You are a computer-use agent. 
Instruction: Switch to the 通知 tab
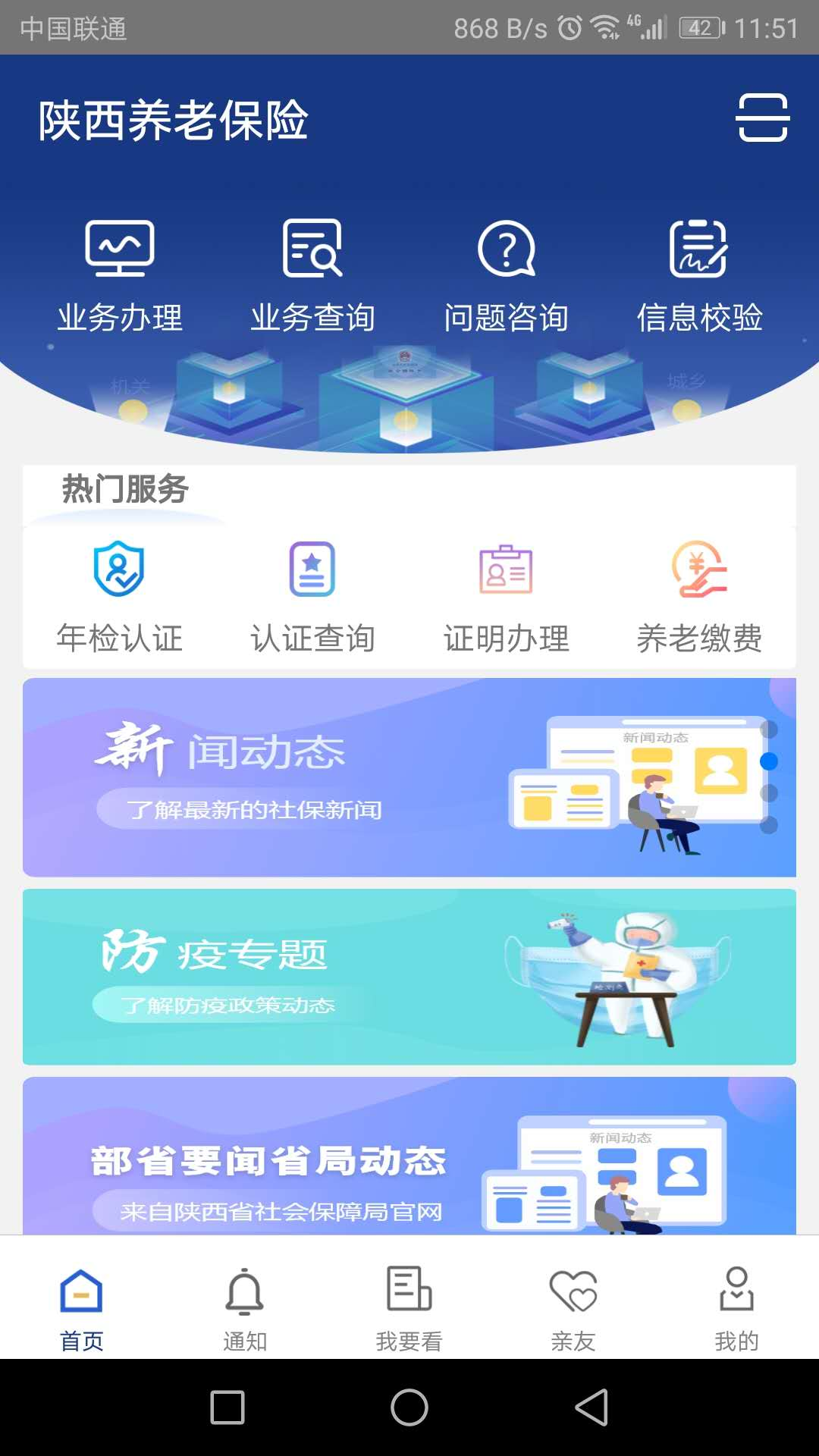(245, 1308)
